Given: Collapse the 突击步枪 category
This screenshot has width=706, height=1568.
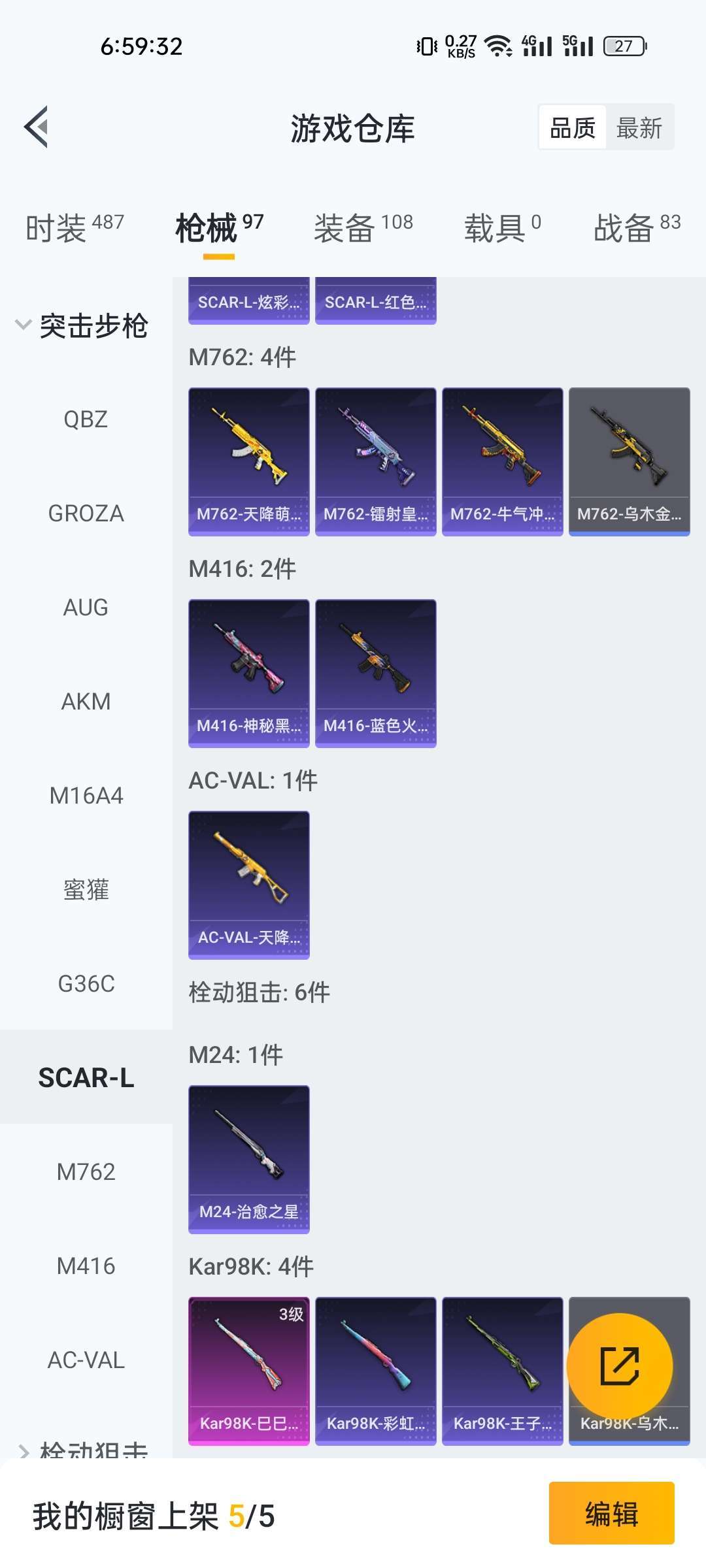Looking at the screenshot, I should (82, 325).
